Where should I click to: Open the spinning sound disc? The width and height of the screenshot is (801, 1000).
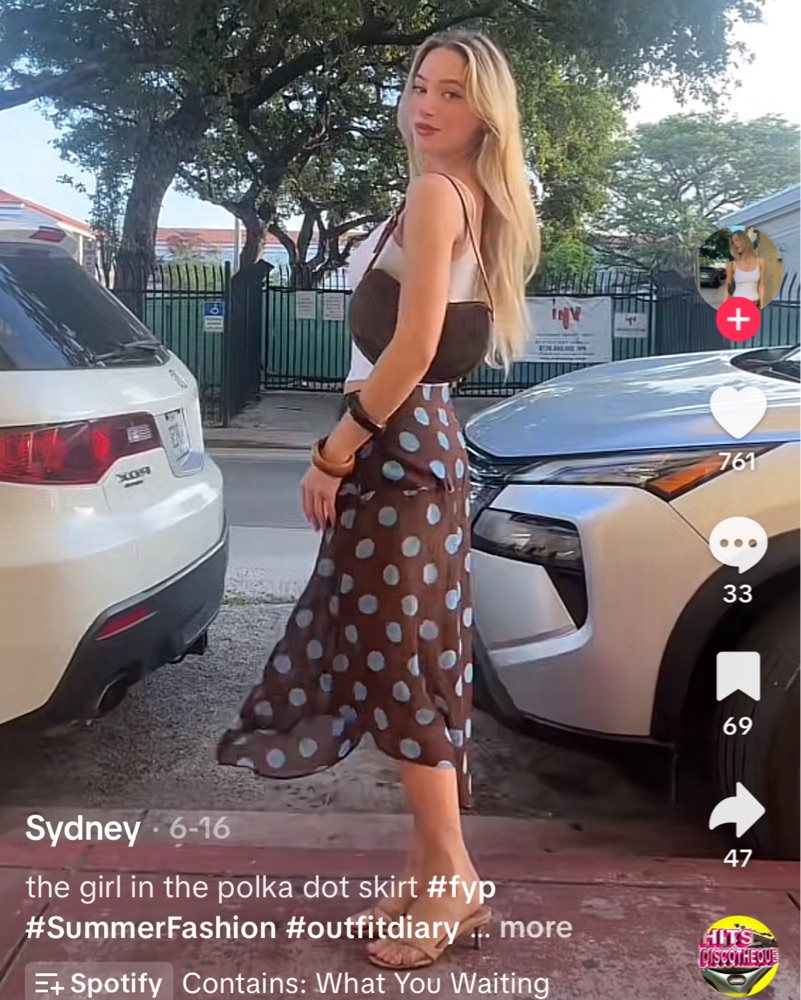click(738, 955)
